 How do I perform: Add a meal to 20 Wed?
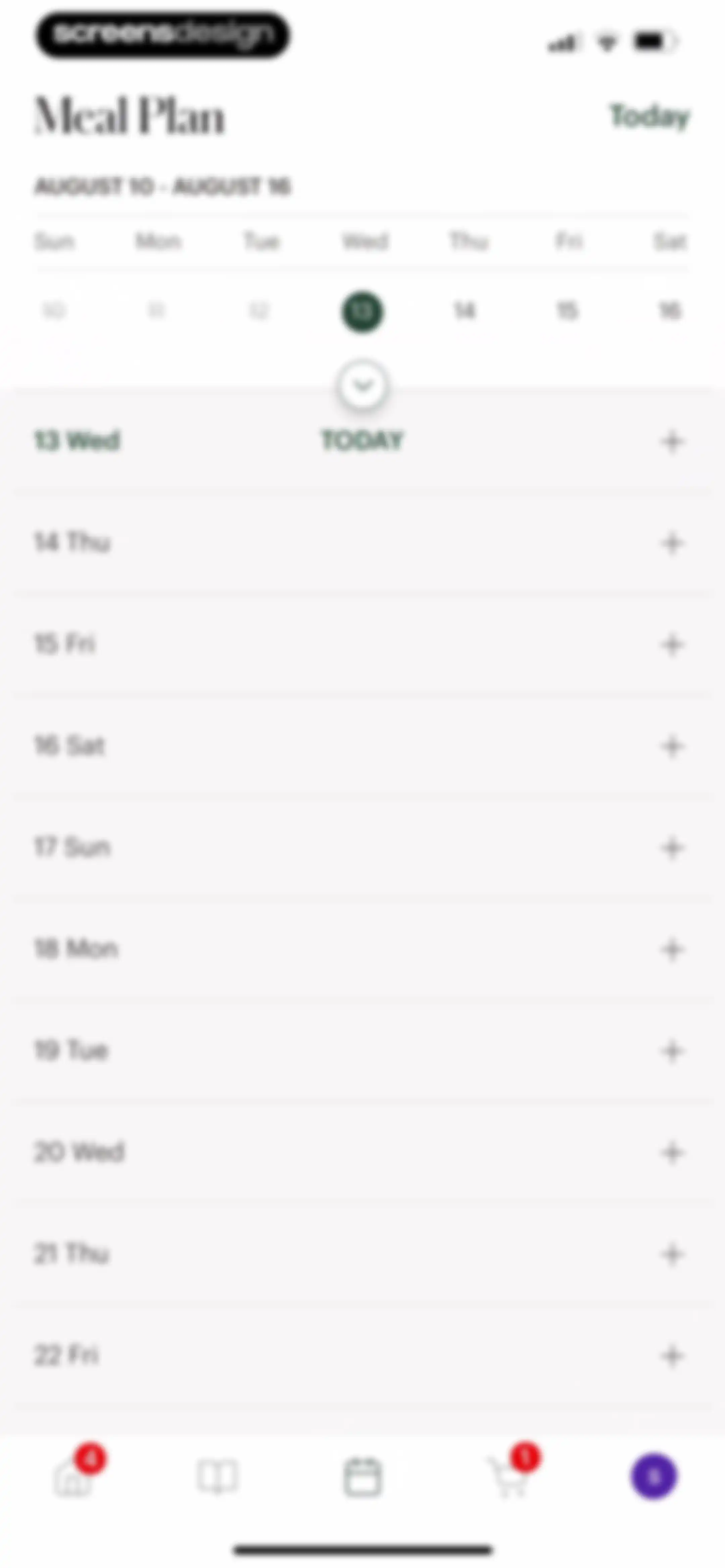pyautogui.click(x=672, y=1153)
